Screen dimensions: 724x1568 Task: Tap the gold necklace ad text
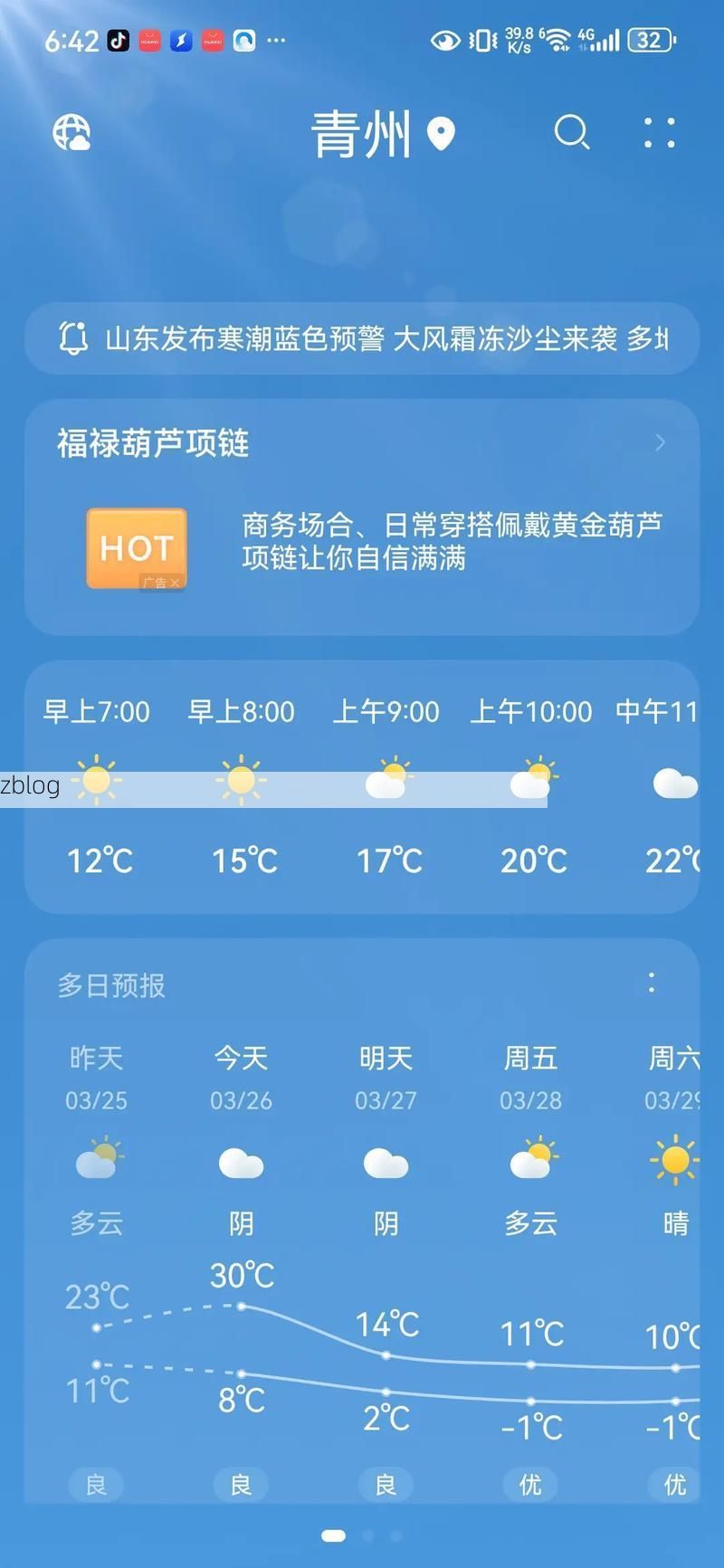(x=451, y=543)
